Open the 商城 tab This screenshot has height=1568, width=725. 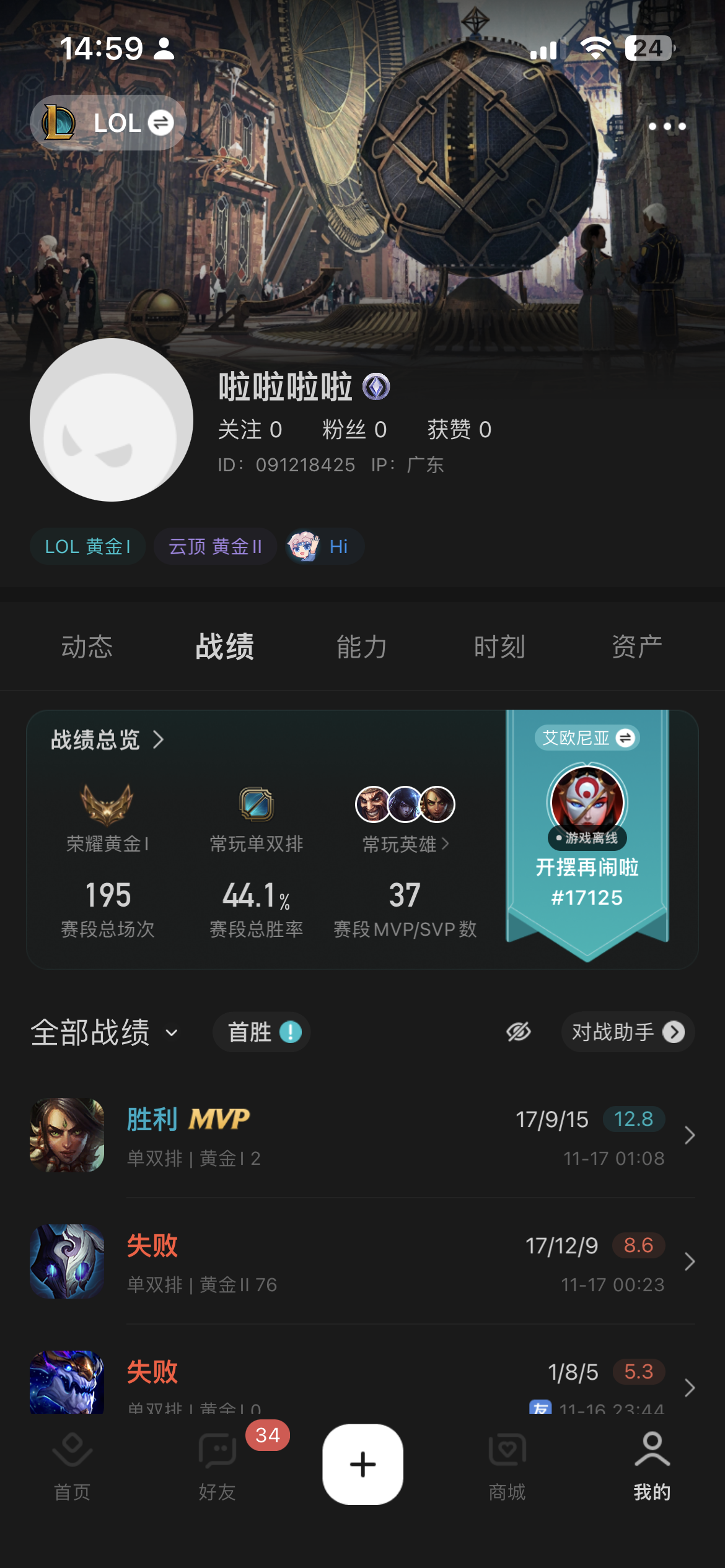(x=507, y=1466)
